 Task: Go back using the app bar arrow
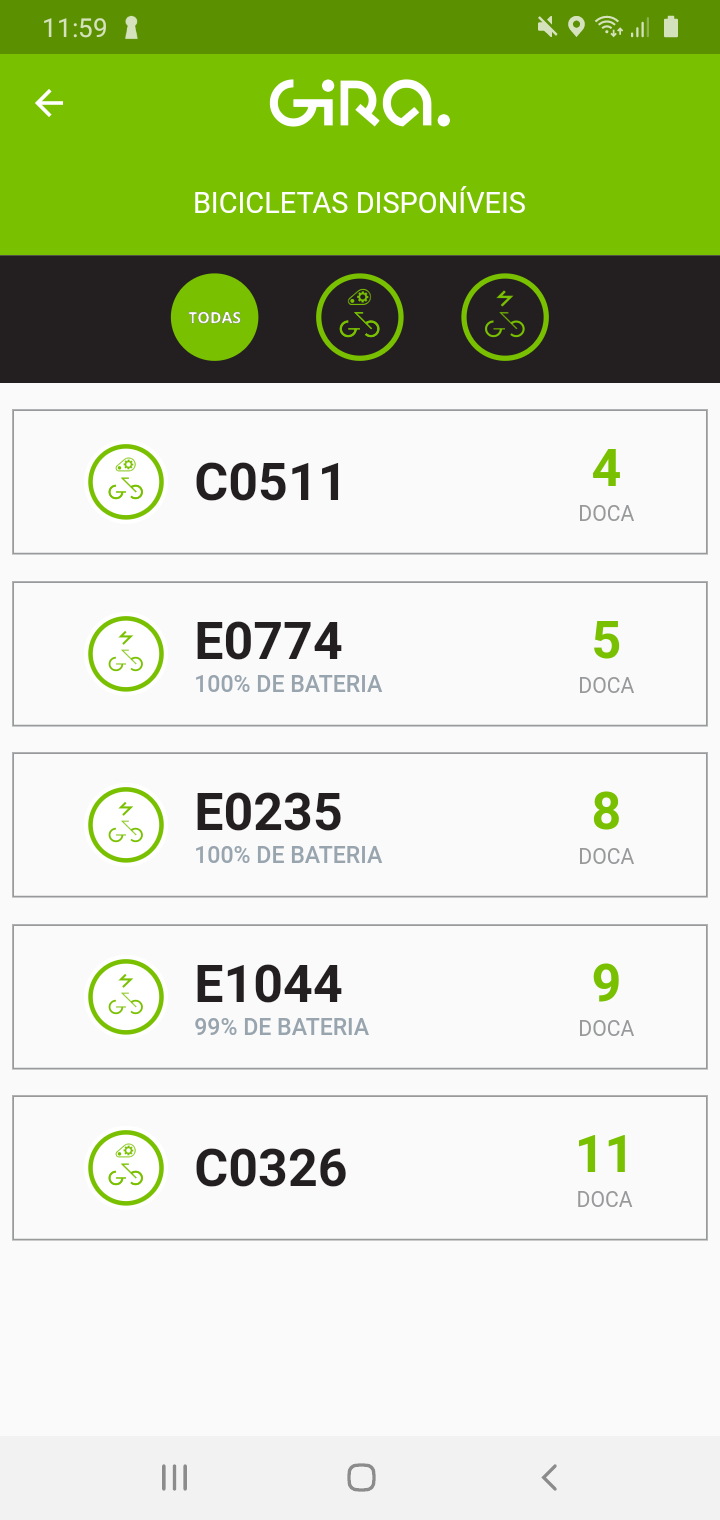point(49,103)
